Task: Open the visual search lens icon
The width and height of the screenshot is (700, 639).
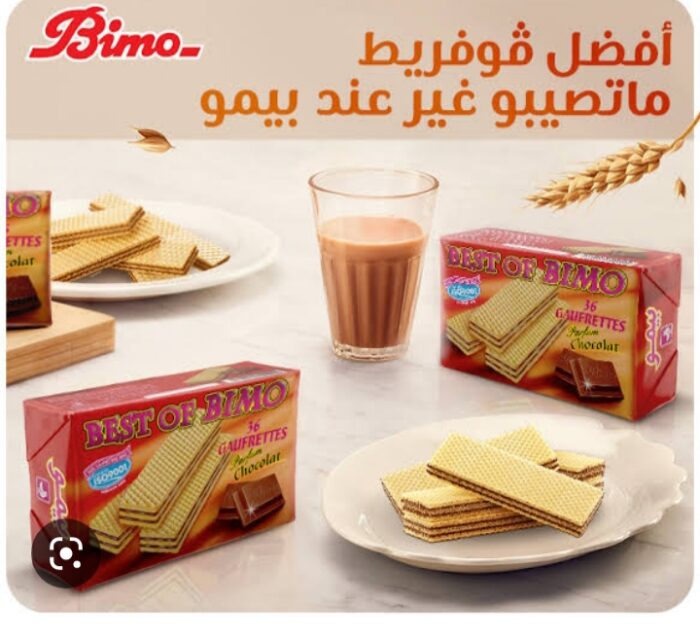Action: [66, 552]
